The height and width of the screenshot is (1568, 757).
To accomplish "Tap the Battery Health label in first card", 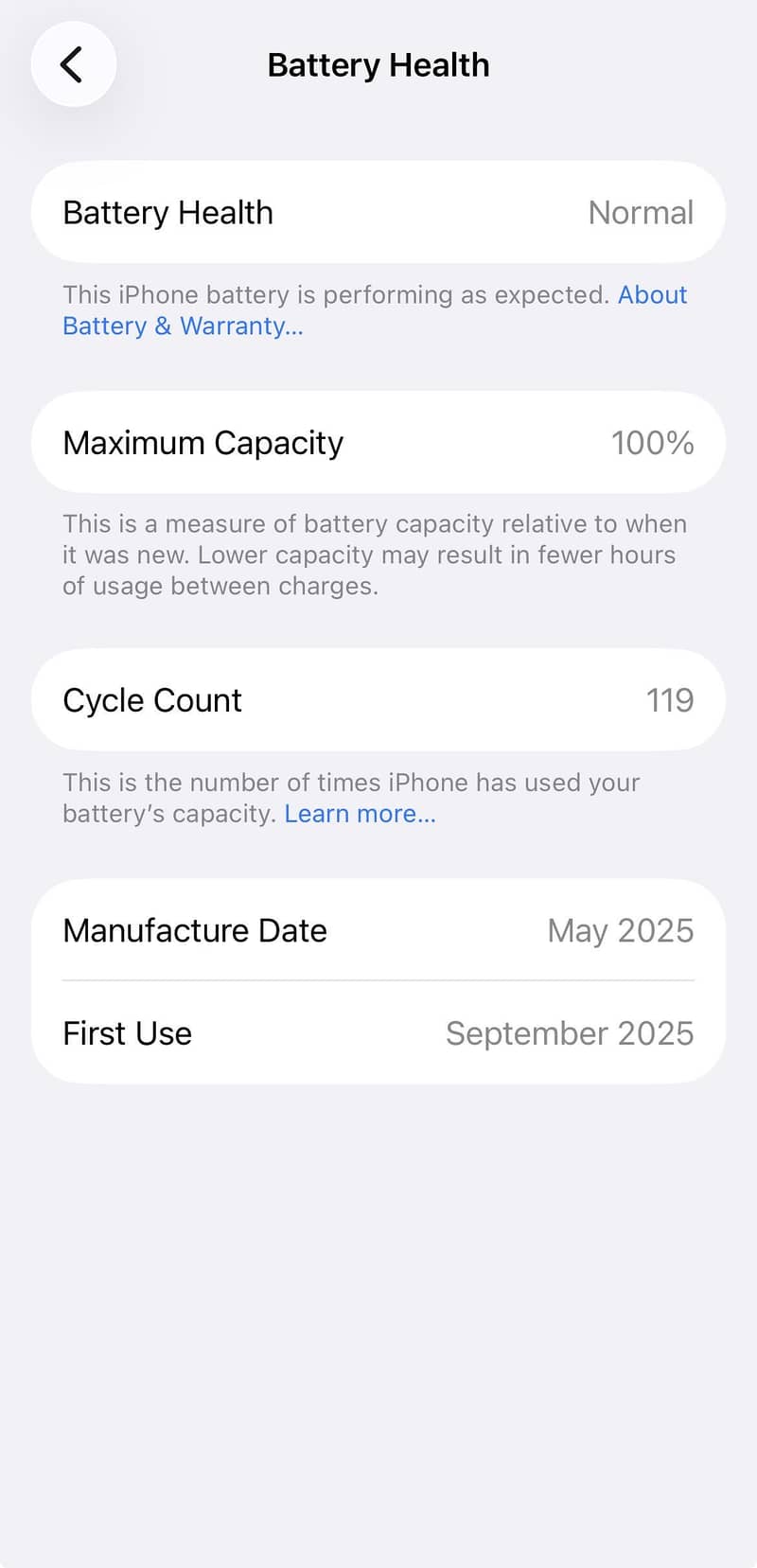I will click(167, 212).
